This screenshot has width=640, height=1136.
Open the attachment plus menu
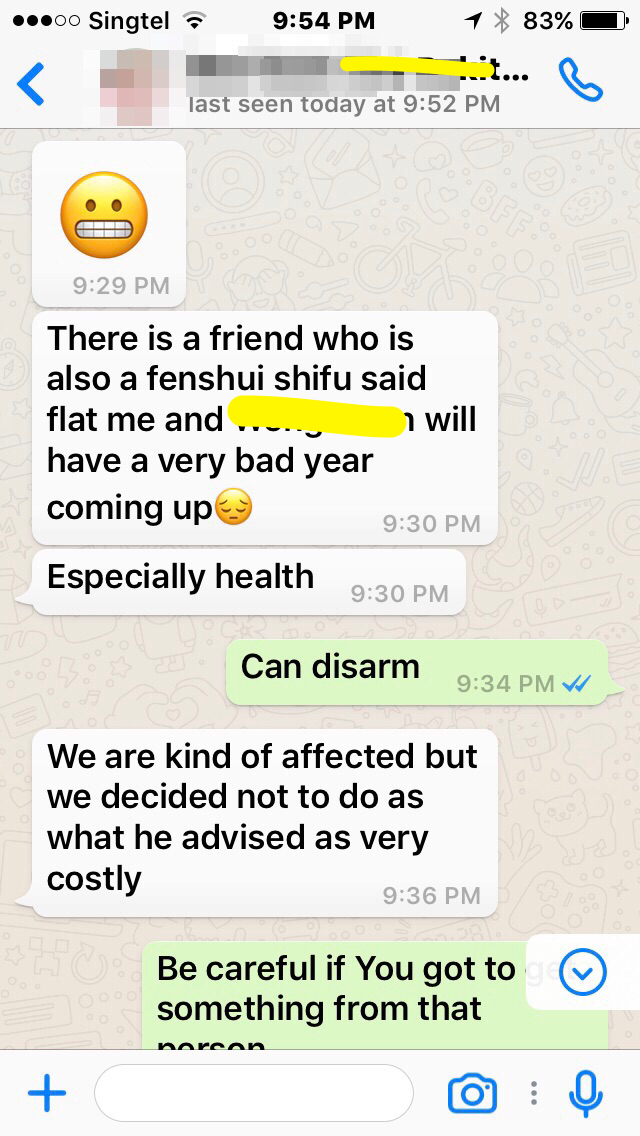pyautogui.click(x=47, y=1093)
